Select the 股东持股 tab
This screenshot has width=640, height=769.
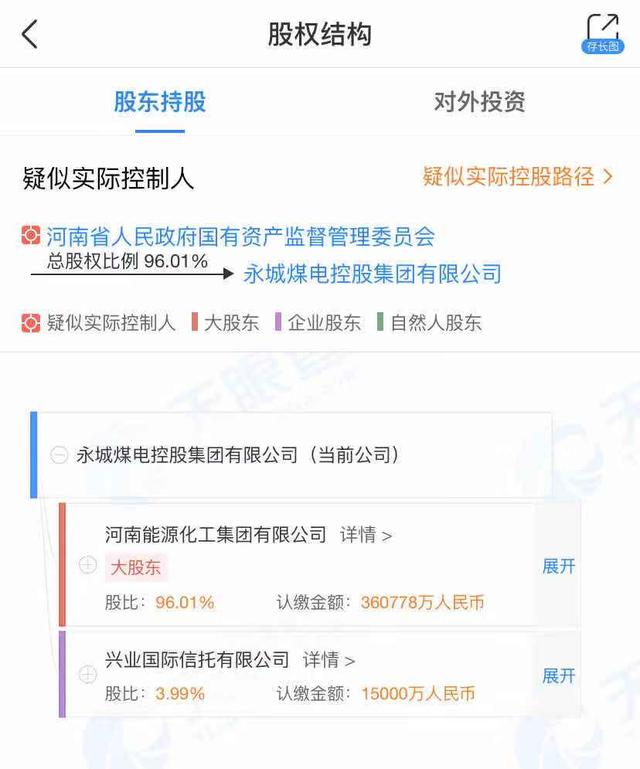coord(160,101)
